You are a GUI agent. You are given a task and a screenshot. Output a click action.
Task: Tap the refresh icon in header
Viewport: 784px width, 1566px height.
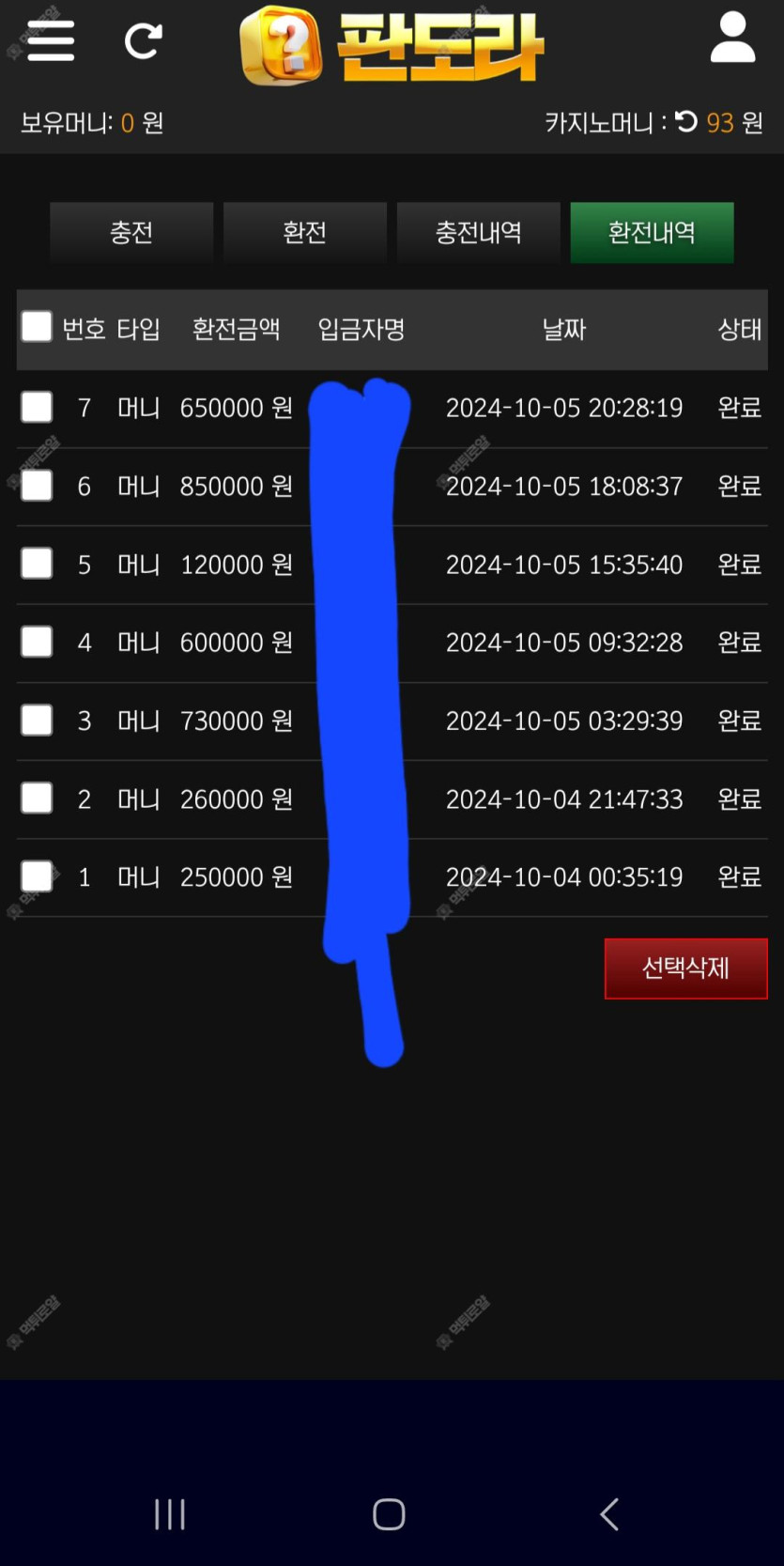143,40
